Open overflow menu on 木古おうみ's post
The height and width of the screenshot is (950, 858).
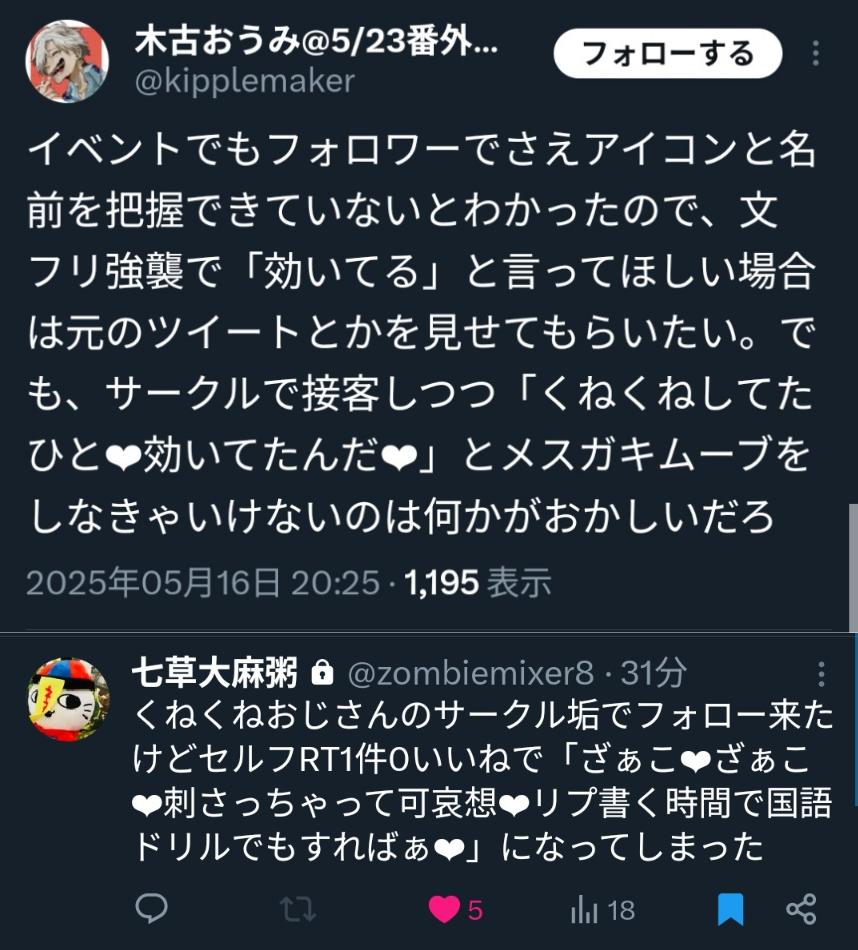pos(817,53)
